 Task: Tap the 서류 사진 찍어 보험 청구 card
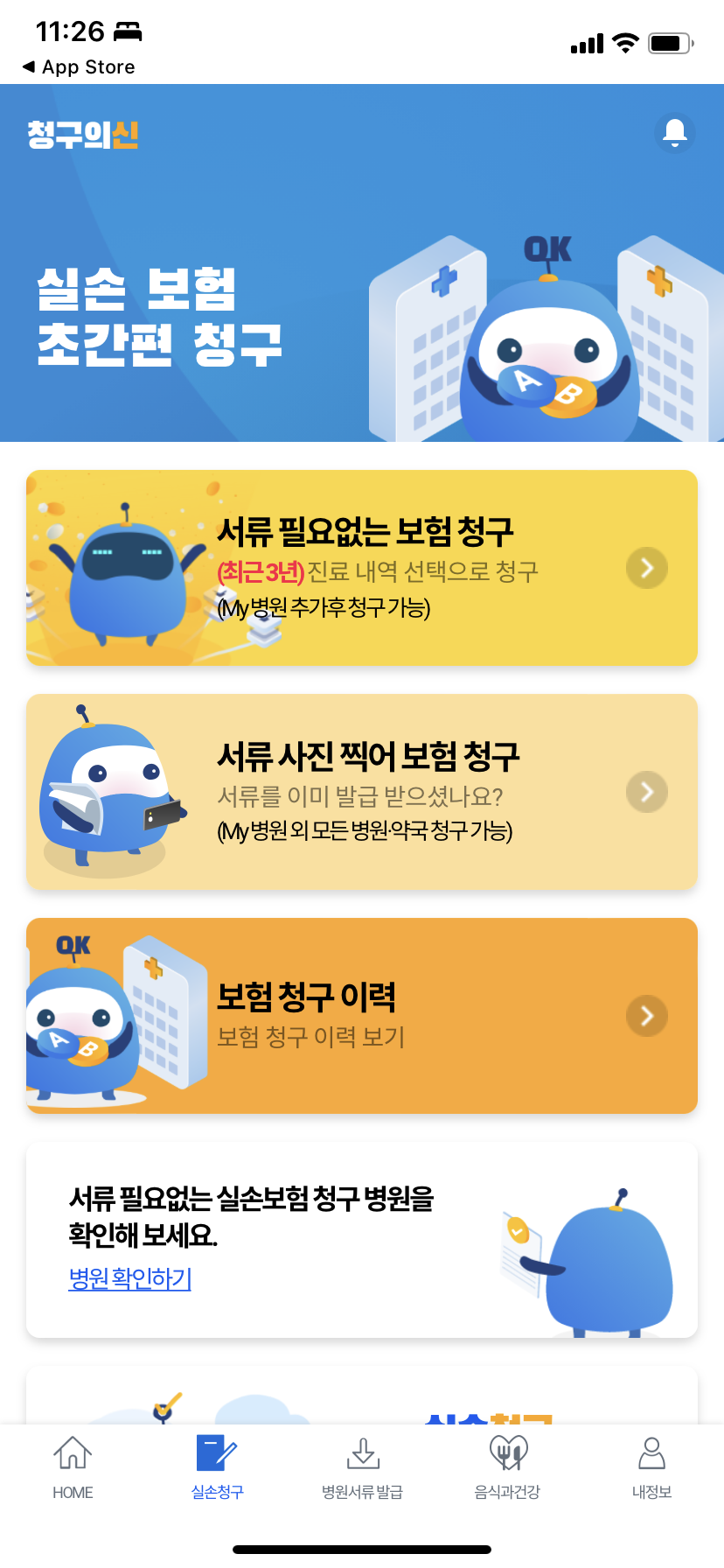coord(362,792)
